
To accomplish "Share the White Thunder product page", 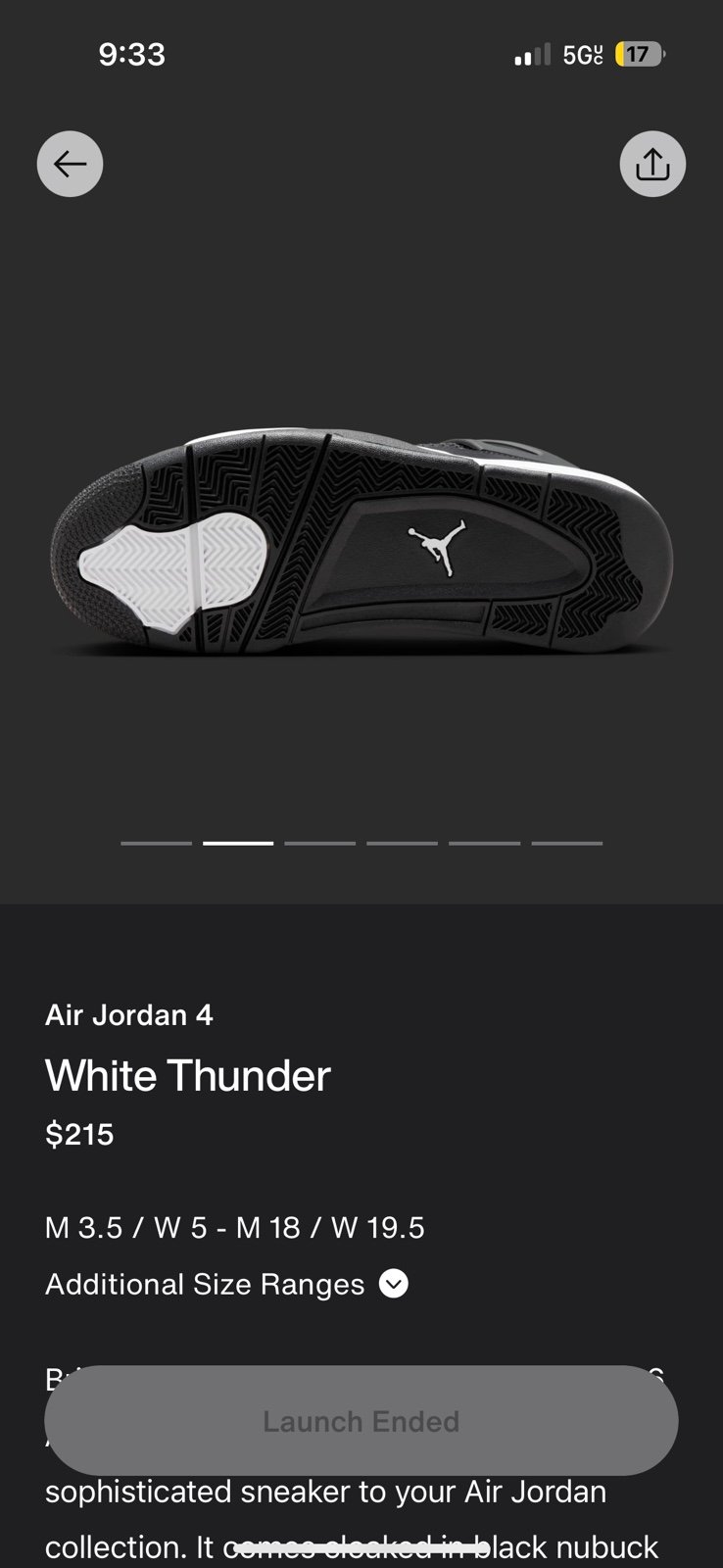I will 652,164.
